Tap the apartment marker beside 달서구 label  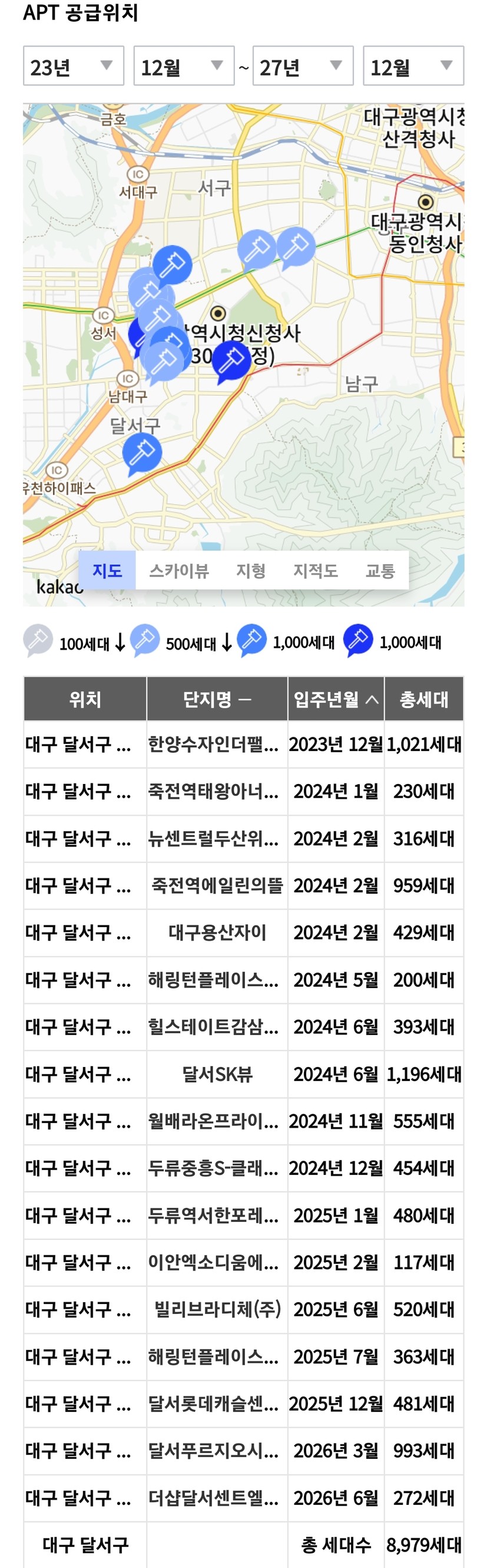[142, 453]
